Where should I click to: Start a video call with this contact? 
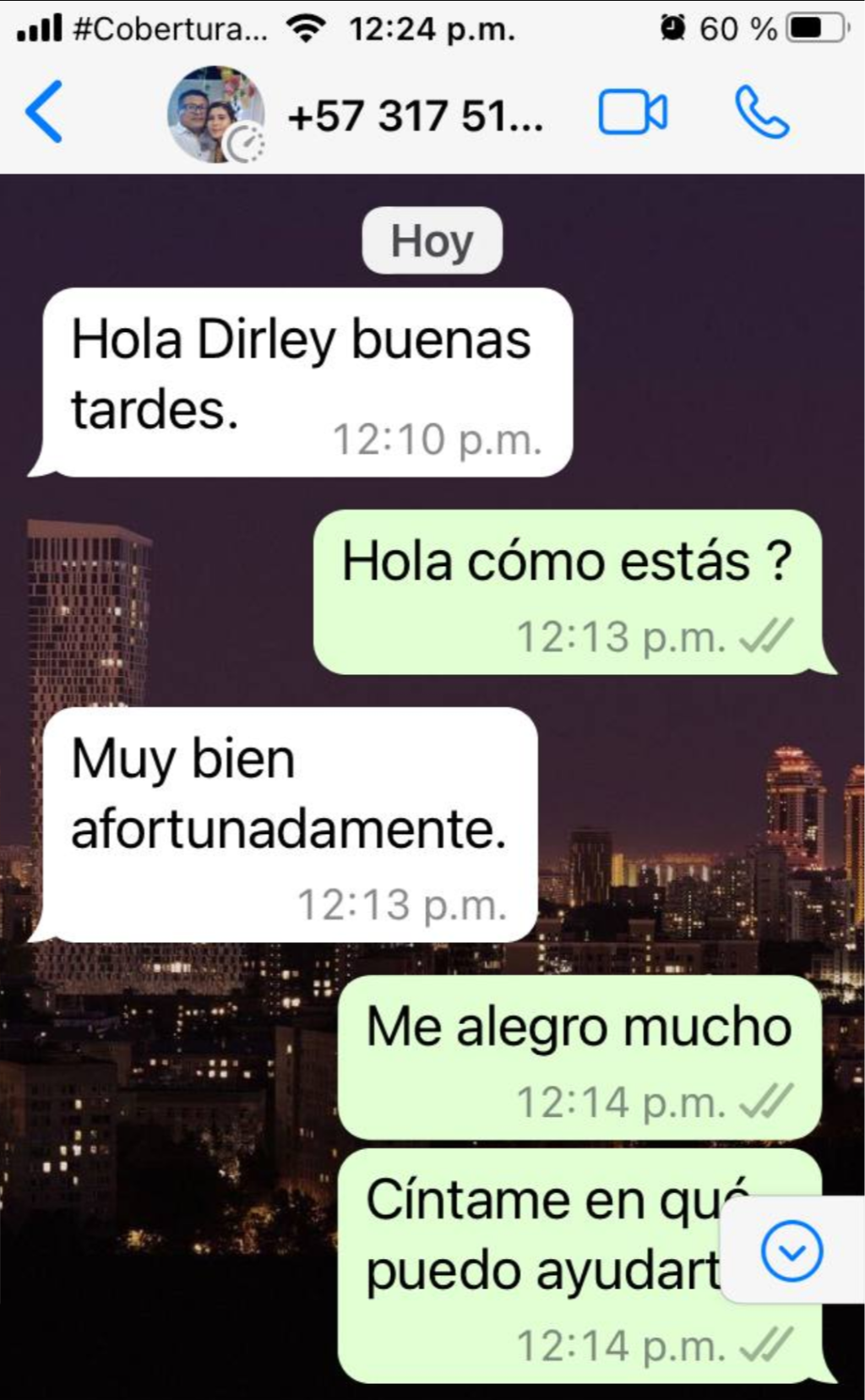click(633, 112)
